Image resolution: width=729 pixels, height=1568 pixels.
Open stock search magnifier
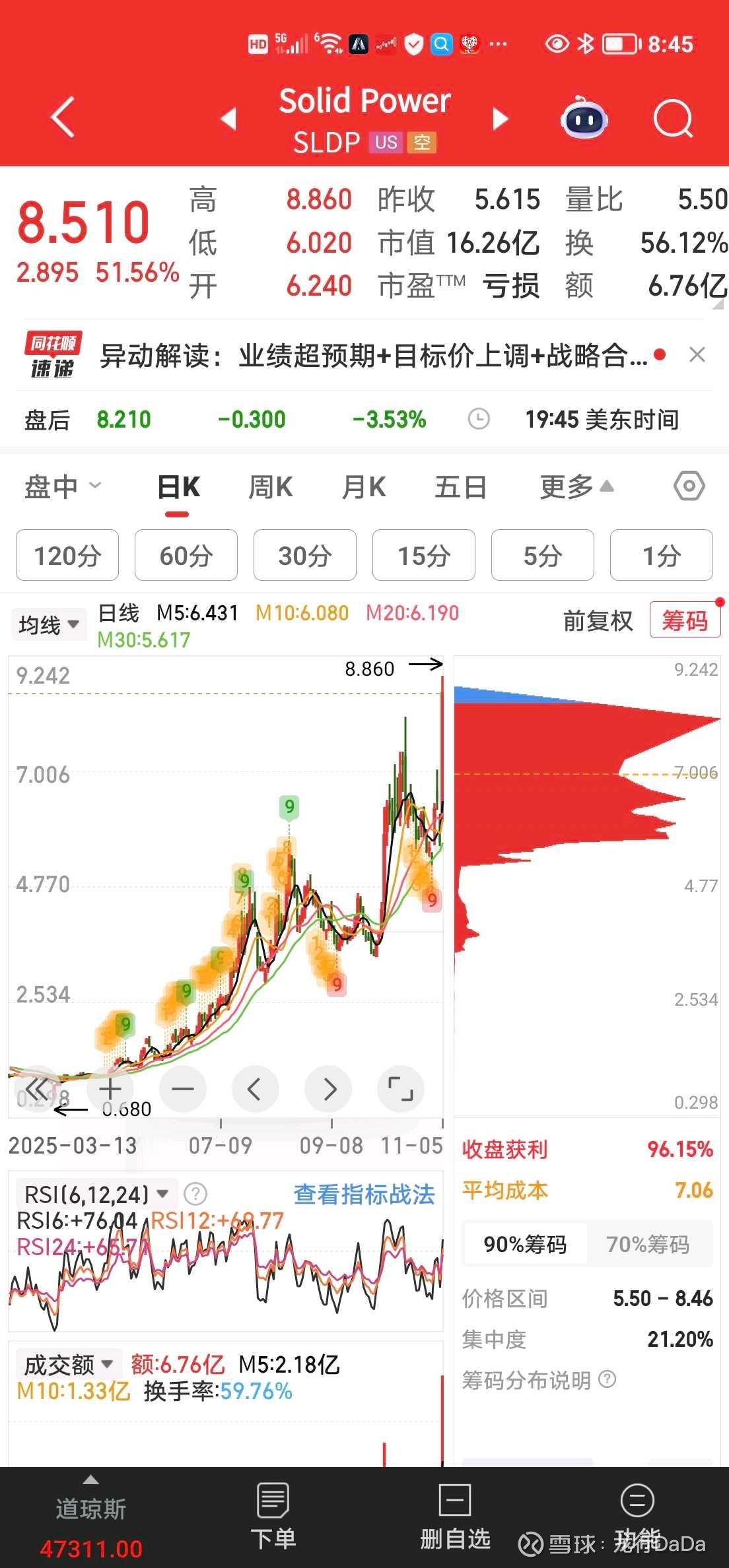673,119
